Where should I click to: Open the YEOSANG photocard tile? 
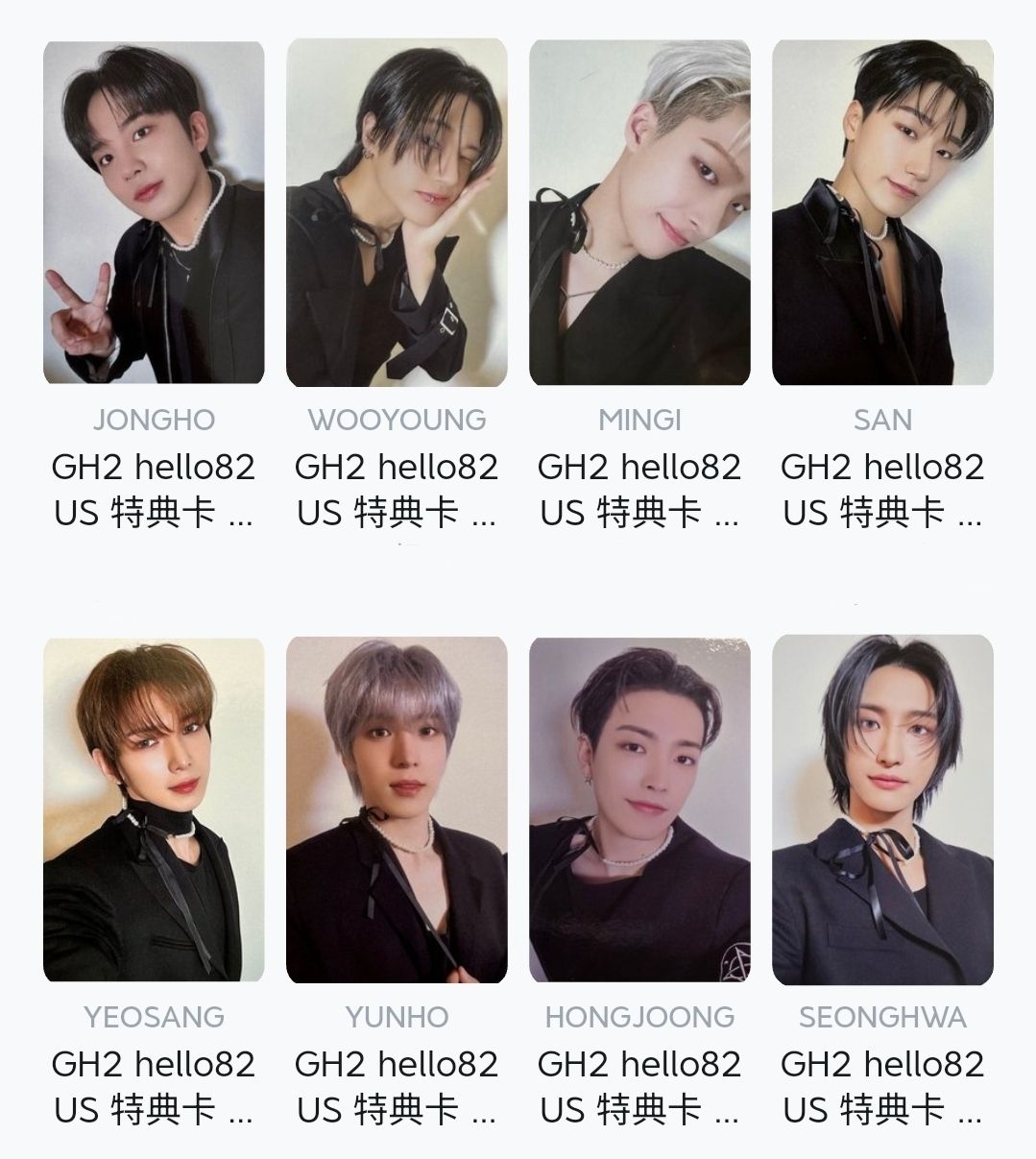[154, 809]
